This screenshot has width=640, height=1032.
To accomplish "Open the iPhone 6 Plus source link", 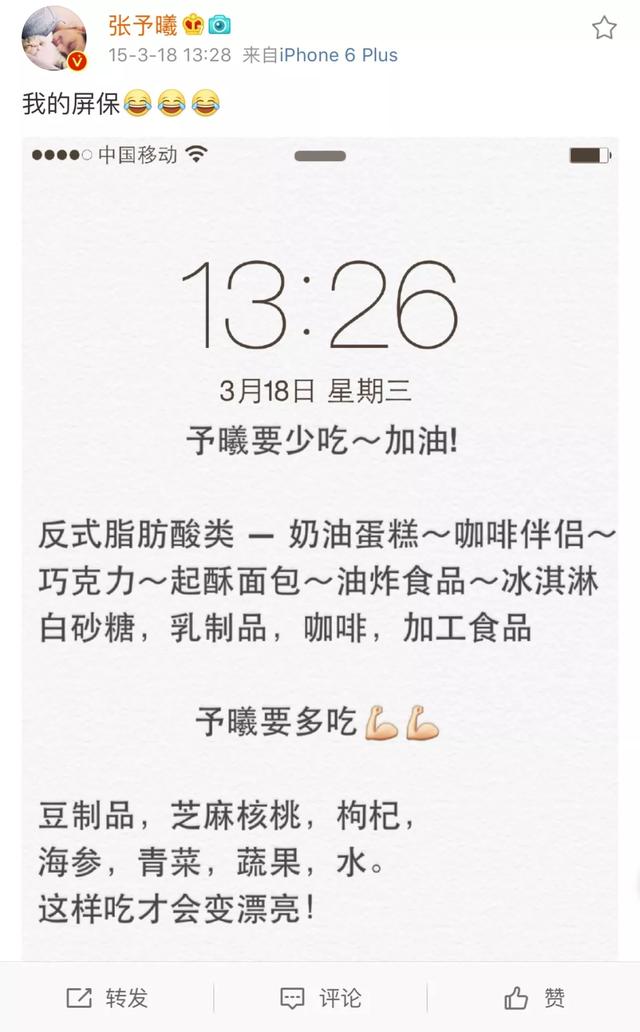I will click(338, 55).
